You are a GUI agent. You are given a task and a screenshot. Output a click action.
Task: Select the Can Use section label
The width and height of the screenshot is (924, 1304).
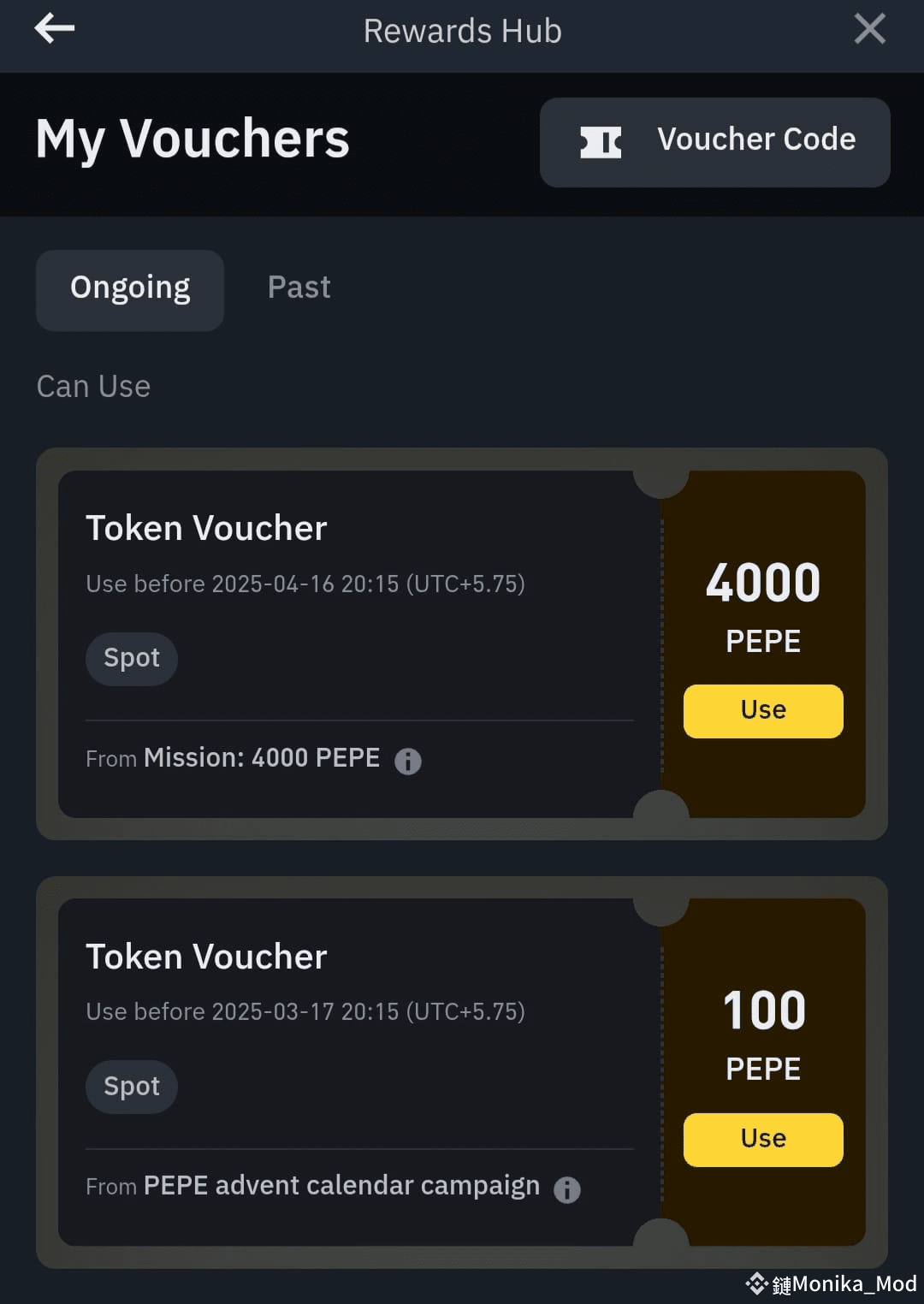[x=93, y=387]
